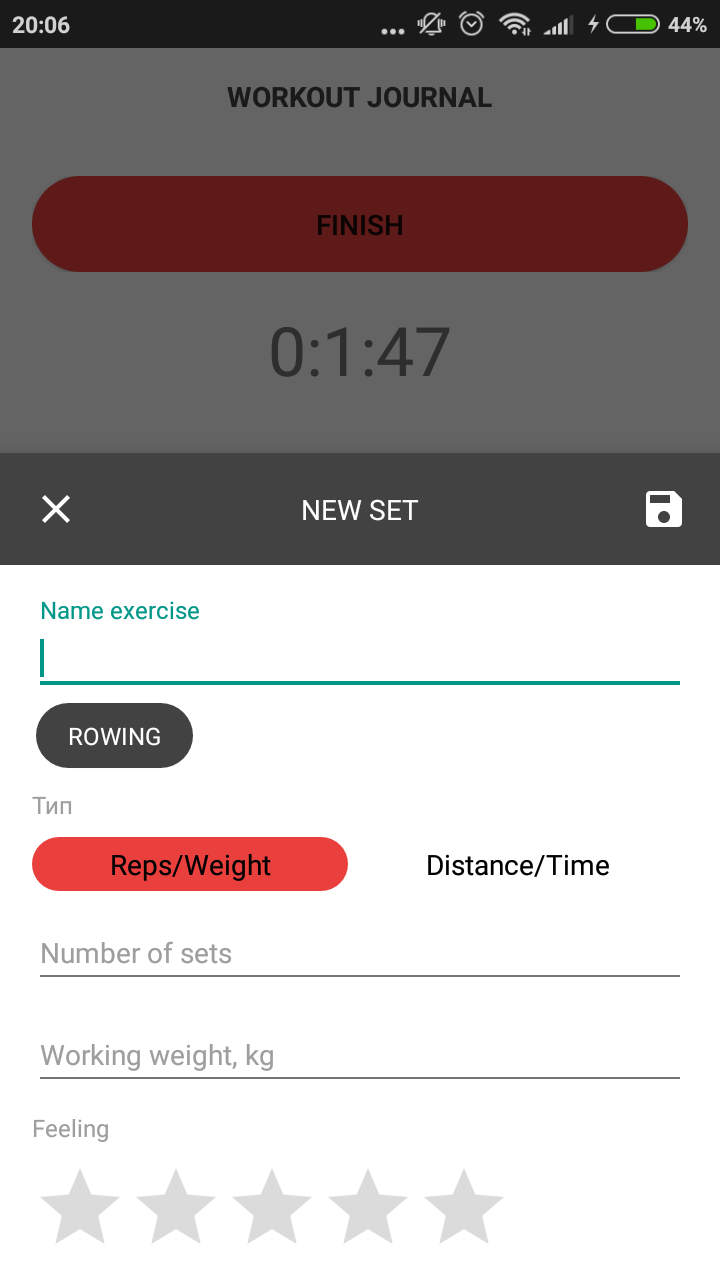The height and width of the screenshot is (1280, 720).
Task: Click the alarm clock icon in the status bar
Action: pyautogui.click(x=470, y=26)
